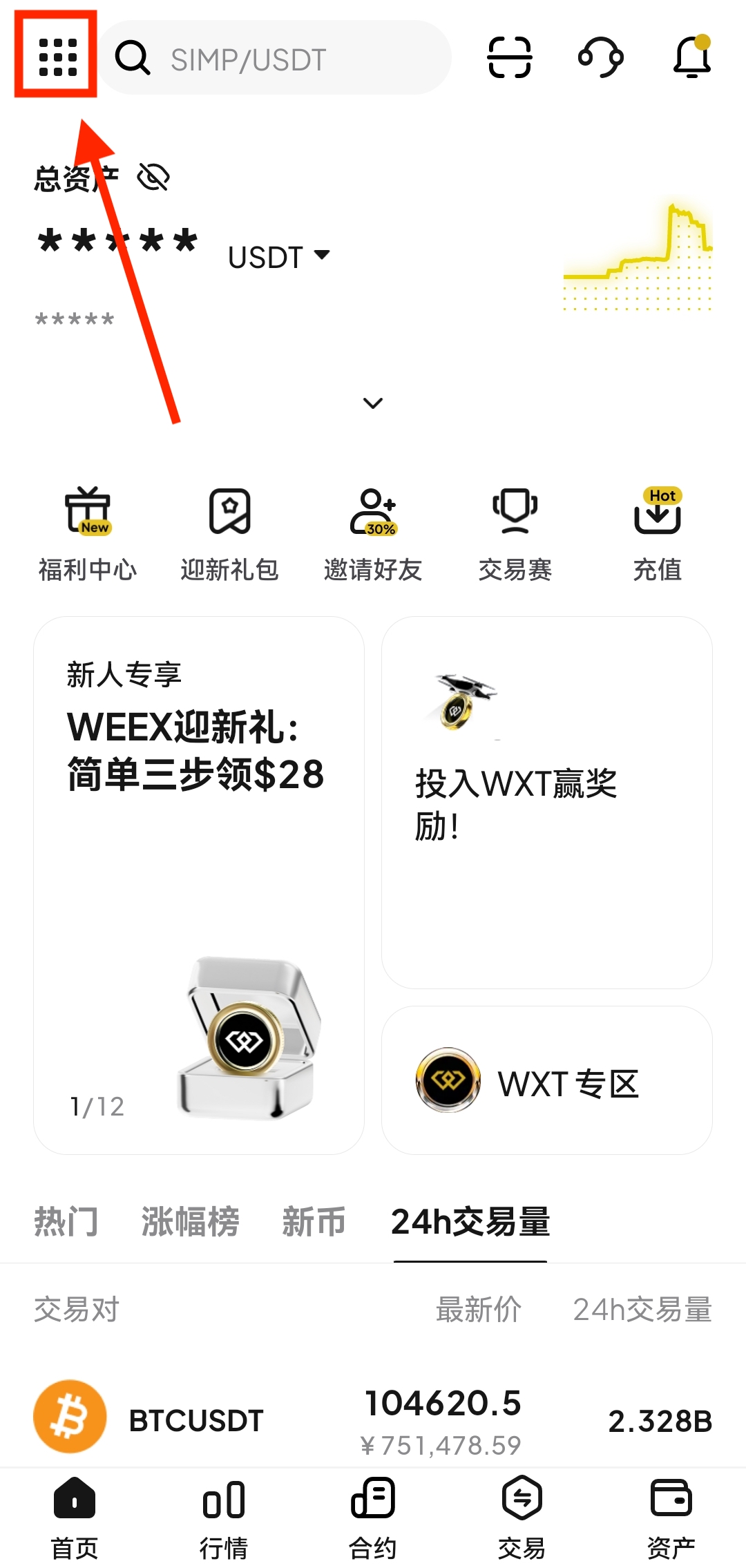Toggle total assets visibility eye icon
The width and height of the screenshot is (746, 1568).
[x=153, y=178]
